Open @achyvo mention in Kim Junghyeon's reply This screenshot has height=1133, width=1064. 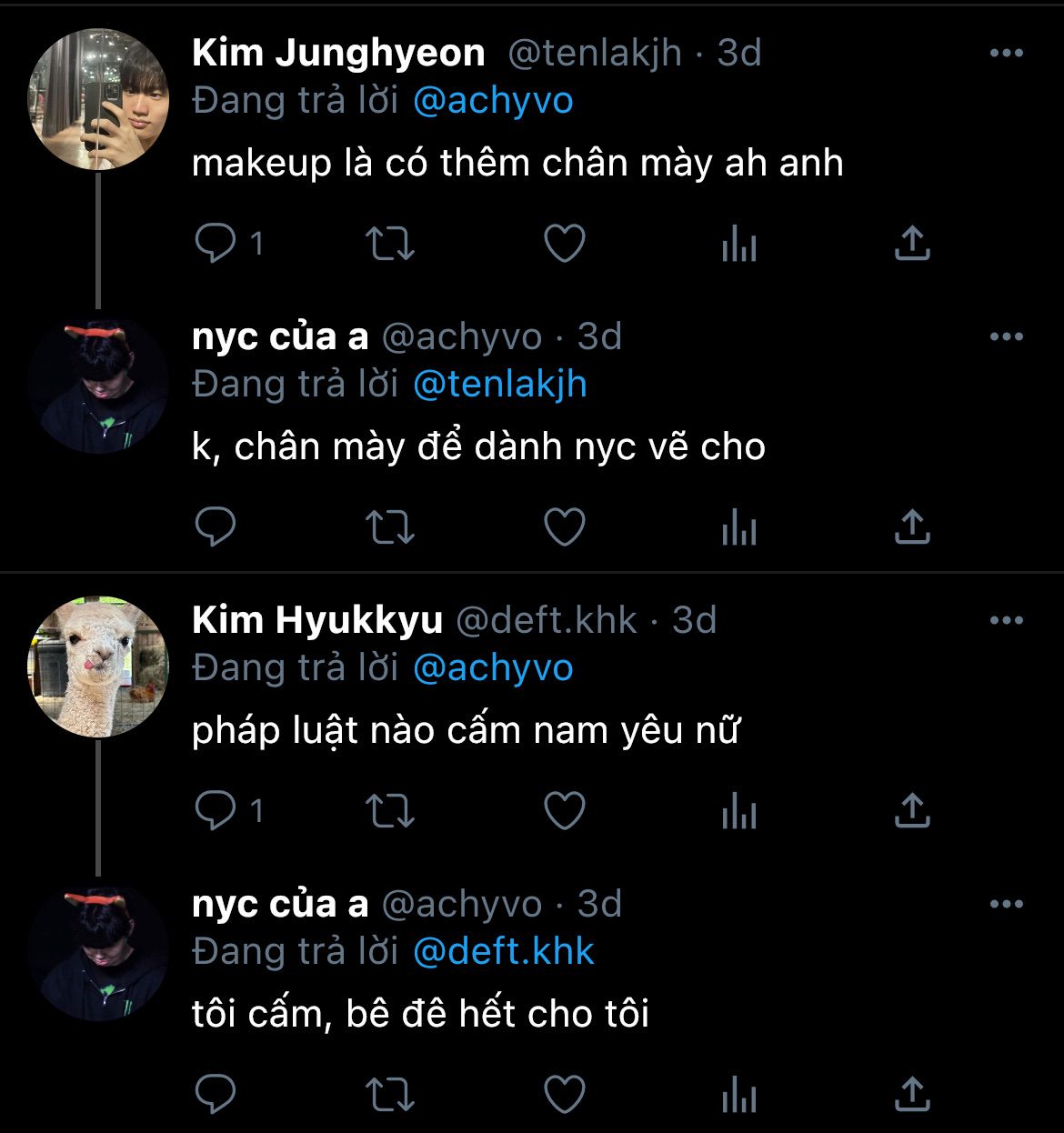click(x=493, y=100)
